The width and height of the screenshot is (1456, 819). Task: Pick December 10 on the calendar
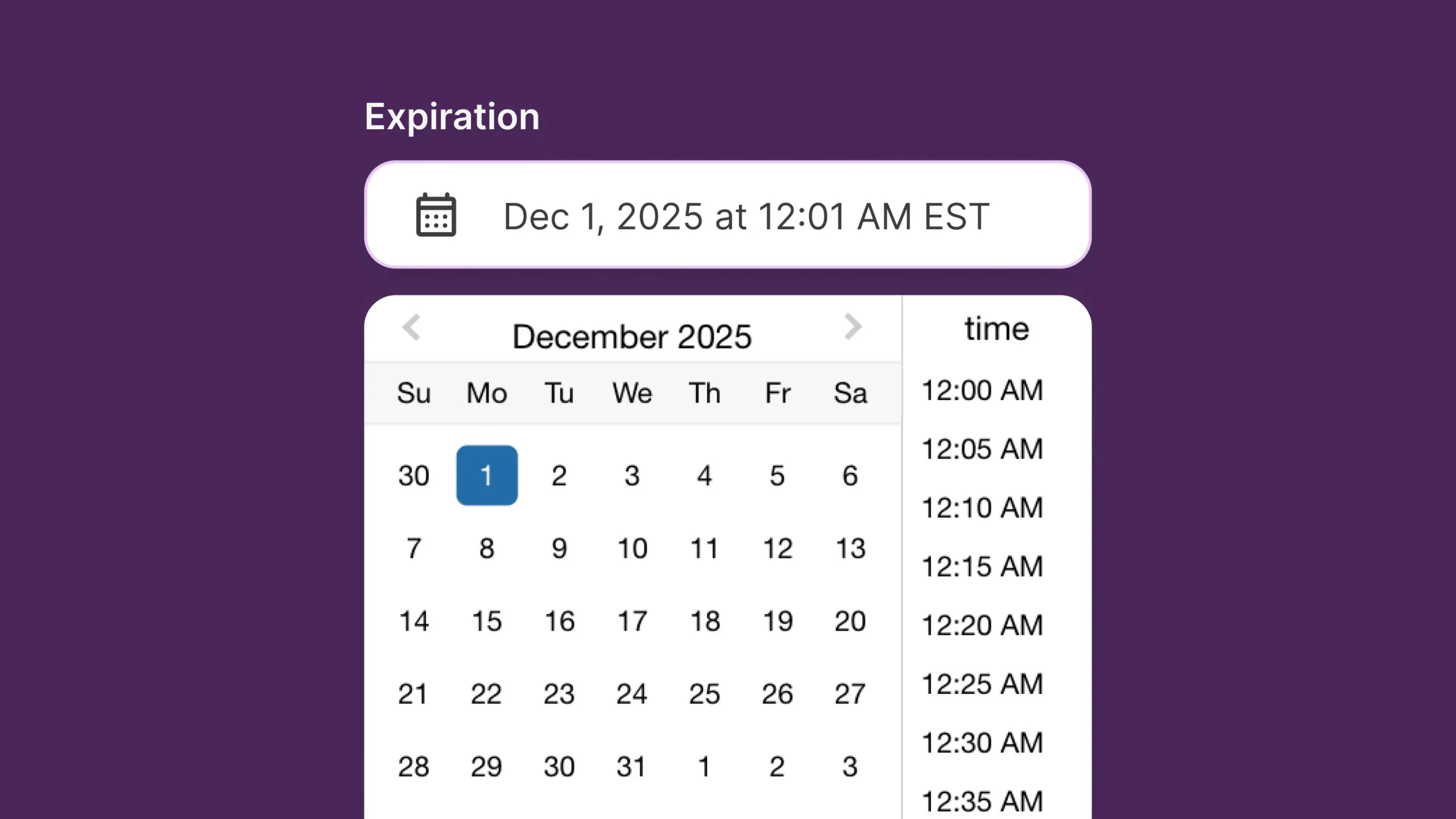(x=632, y=548)
